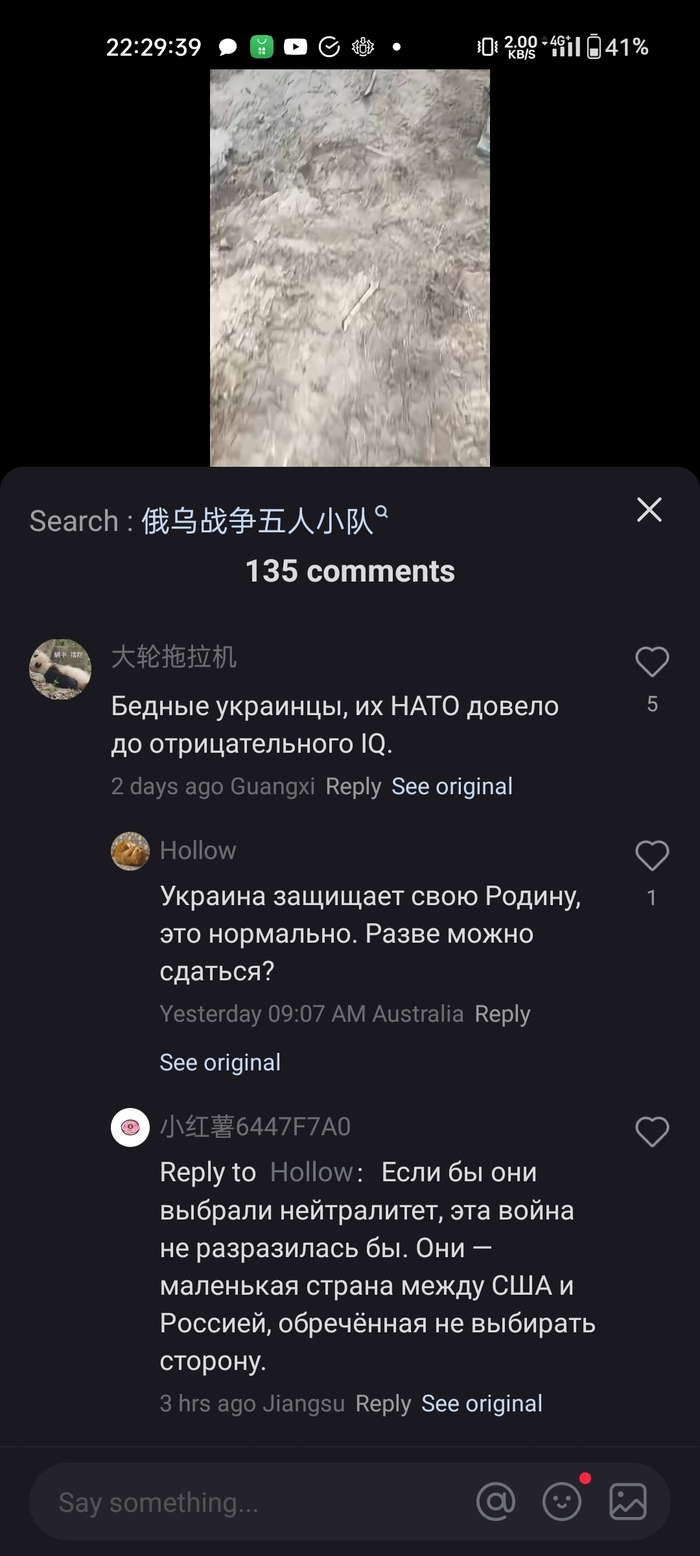This screenshot has height=1556, width=700.
Task: Reply to 小红薯6447F7A0's comment
Action: pyautogui.click(x=383, y=1404)
